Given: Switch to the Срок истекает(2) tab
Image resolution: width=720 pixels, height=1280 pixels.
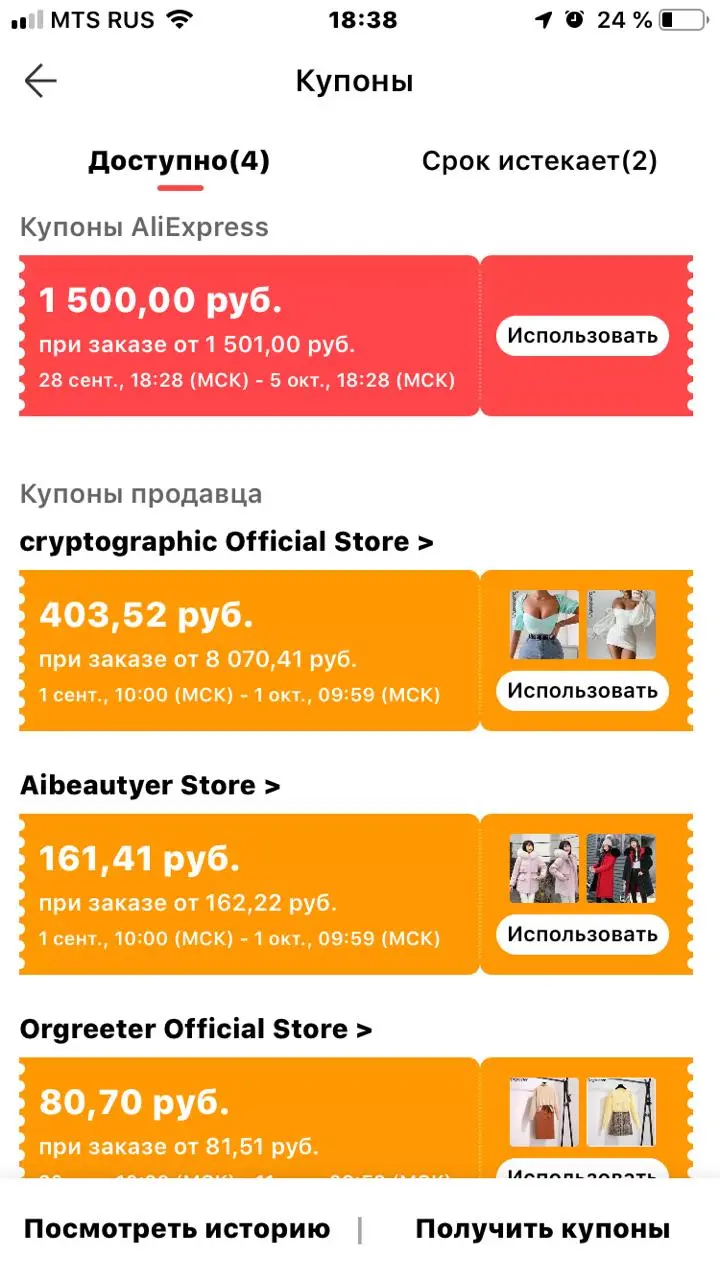Looking at the screenshot, I should 539,161.
